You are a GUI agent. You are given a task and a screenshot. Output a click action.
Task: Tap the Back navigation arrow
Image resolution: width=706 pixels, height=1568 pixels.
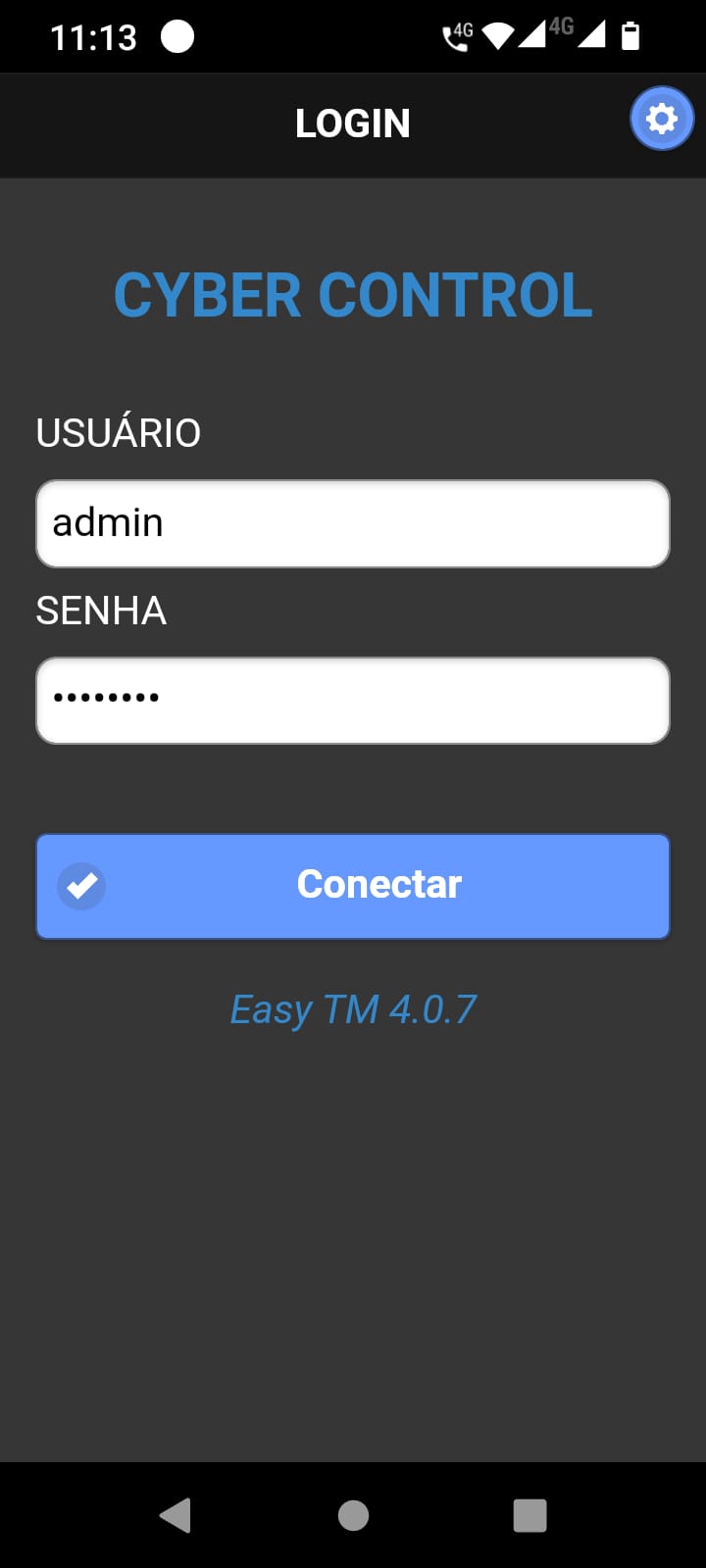(176, 1514)
